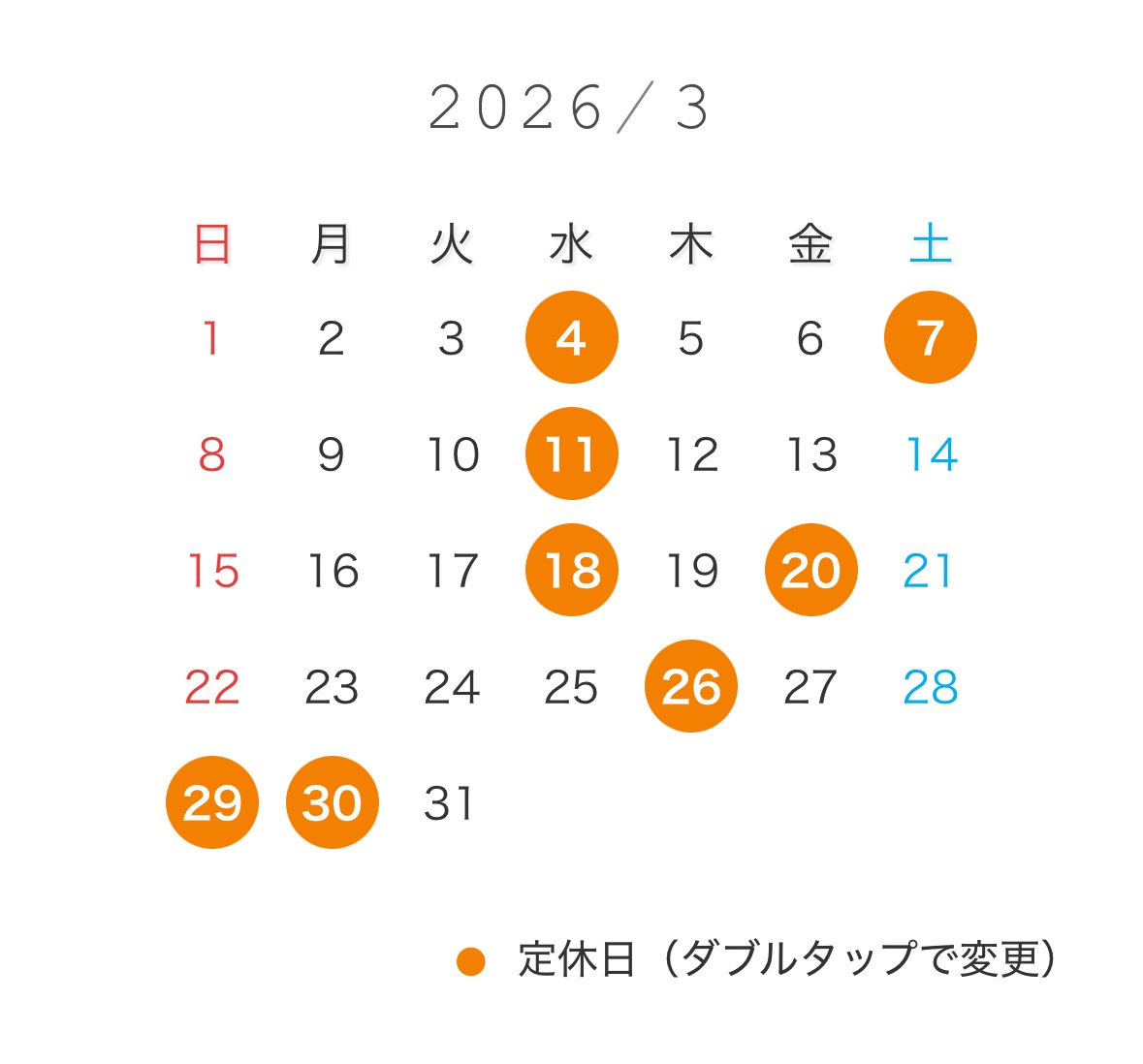
Task: Tap the highlighted date 4
Action: pyautogui.click(x=571, y=337)
